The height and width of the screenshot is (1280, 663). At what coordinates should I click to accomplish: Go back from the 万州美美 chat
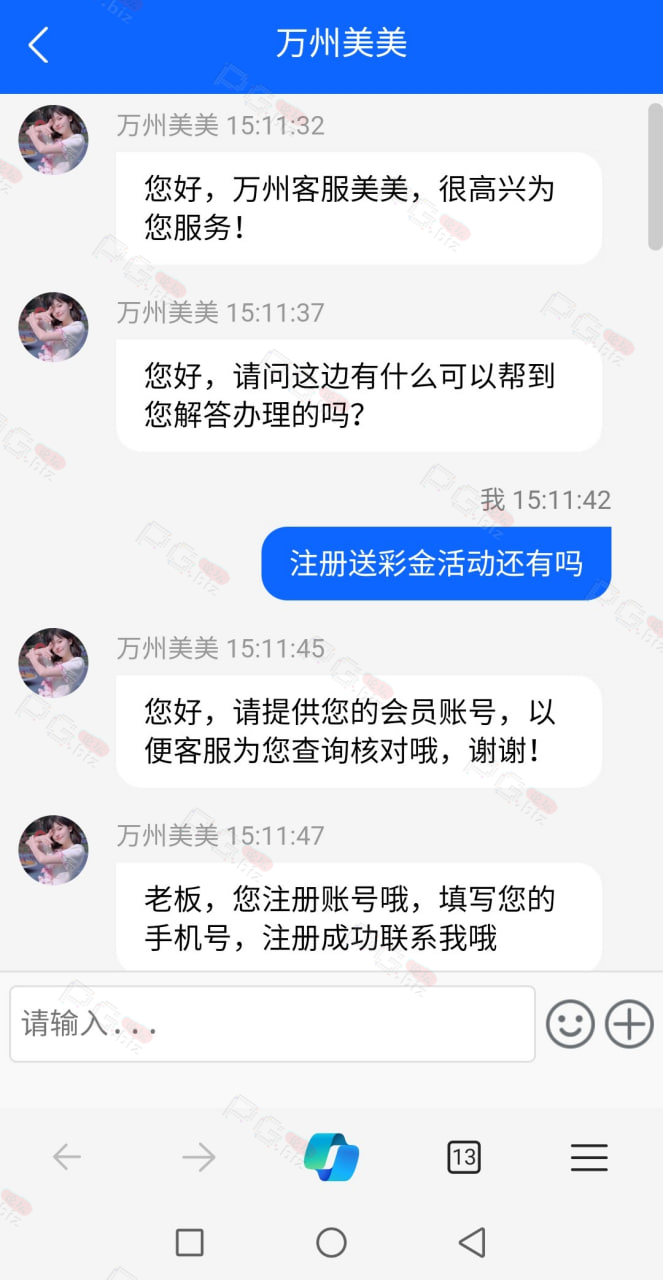click(38, 45)
